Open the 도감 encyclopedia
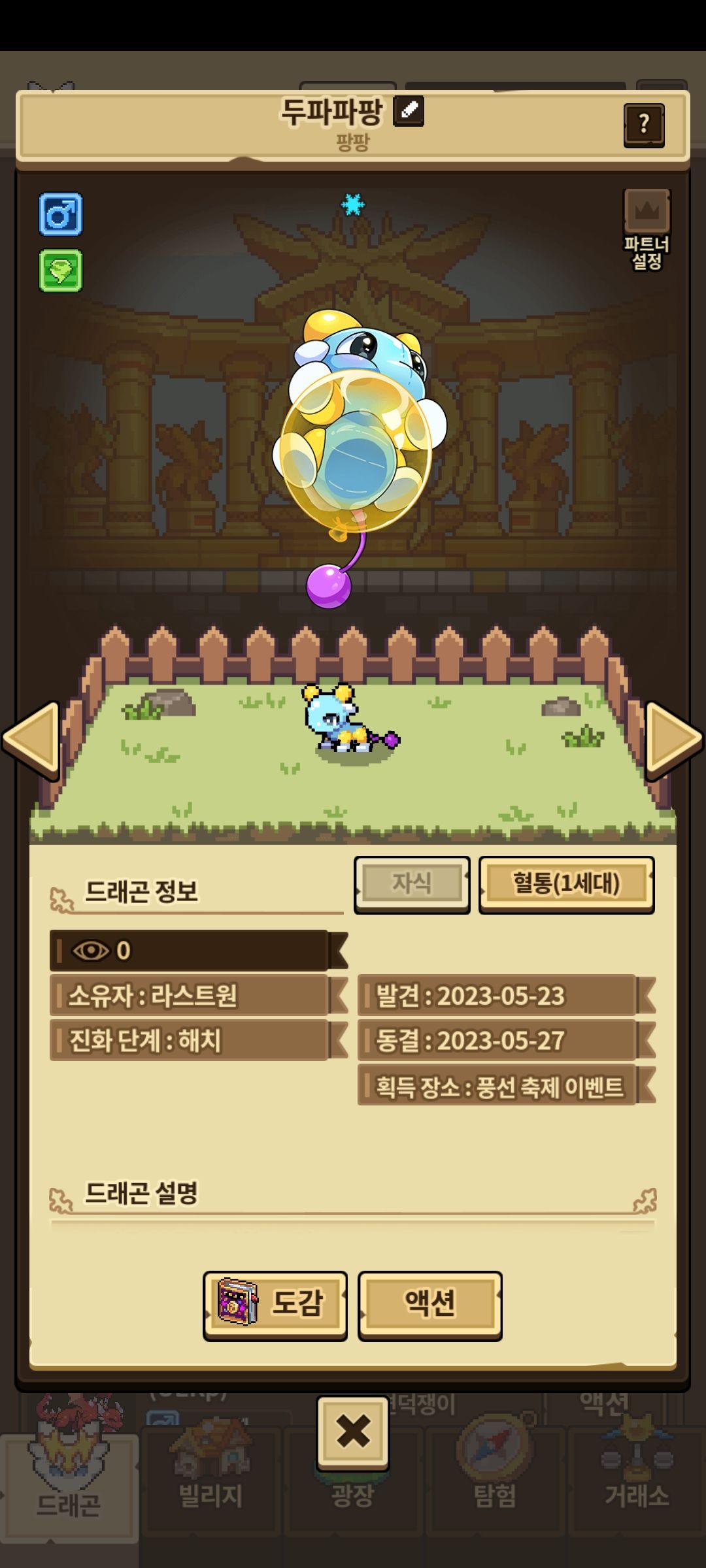The width and height of the screenshot is (706, 1568). (x=275, y=1304)
